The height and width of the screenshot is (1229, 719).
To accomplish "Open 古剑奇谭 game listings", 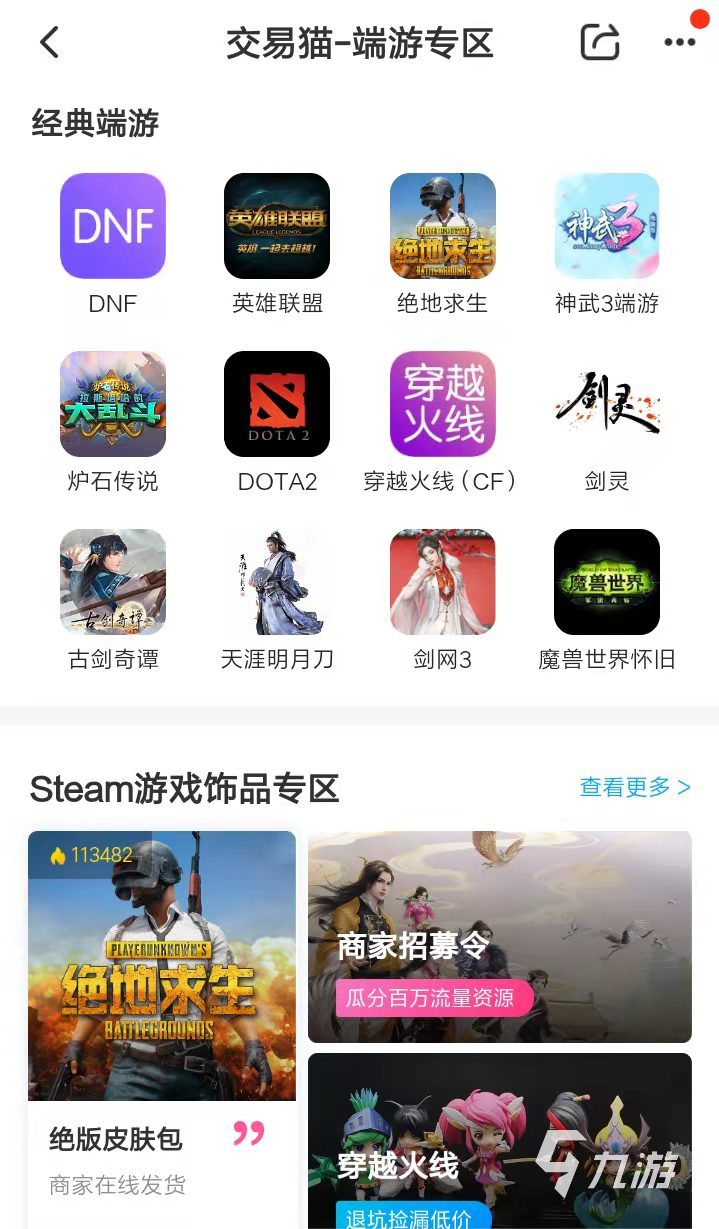I will coord(113,582).
